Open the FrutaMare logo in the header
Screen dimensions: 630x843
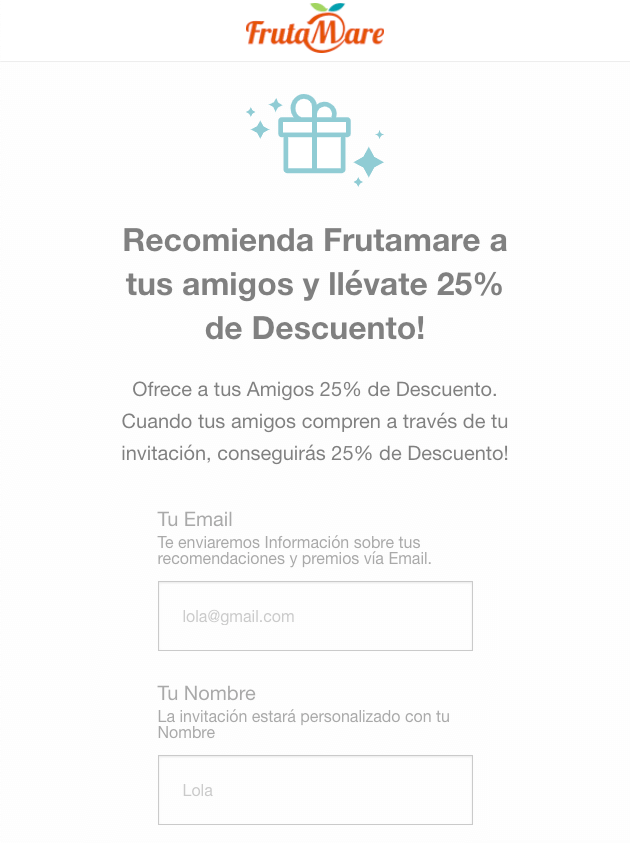(315, 28)
